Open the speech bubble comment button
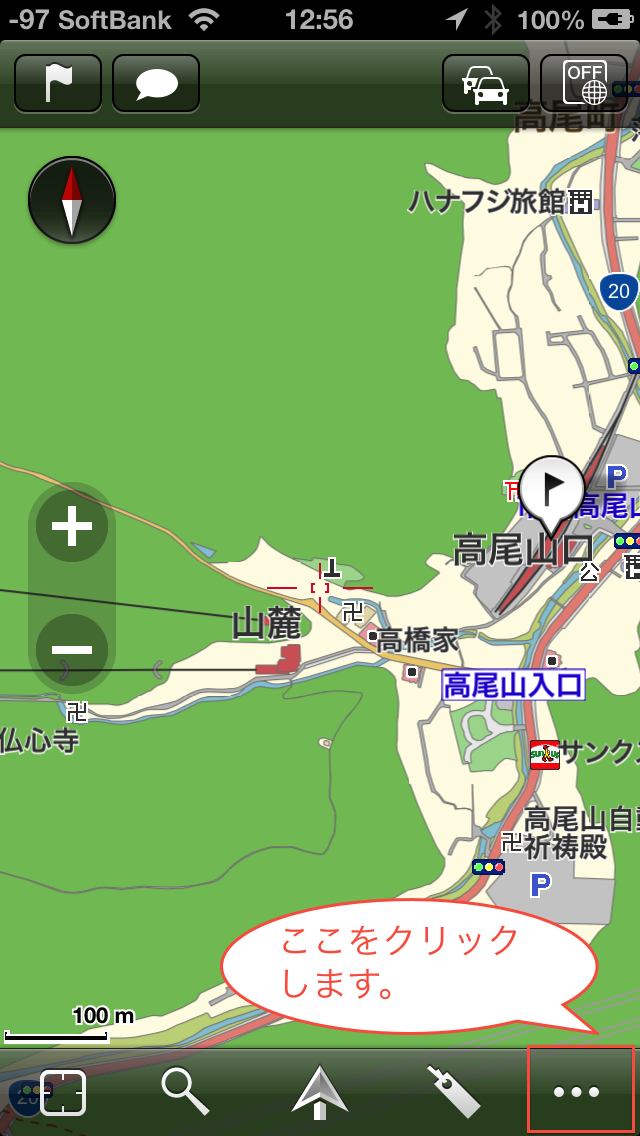 [156, 83]
